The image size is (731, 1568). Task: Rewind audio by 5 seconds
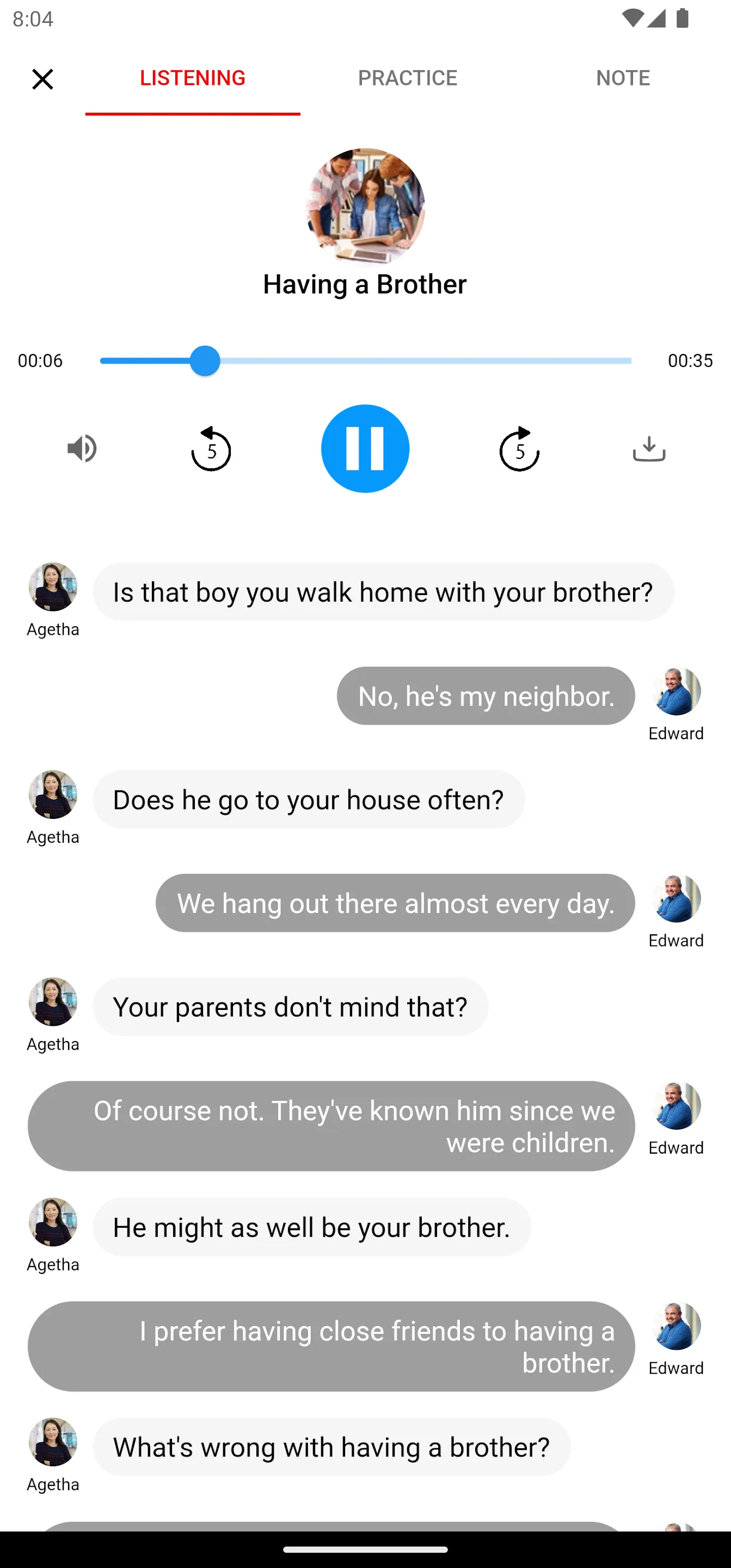pyautogui.click(x=211, y=449)
